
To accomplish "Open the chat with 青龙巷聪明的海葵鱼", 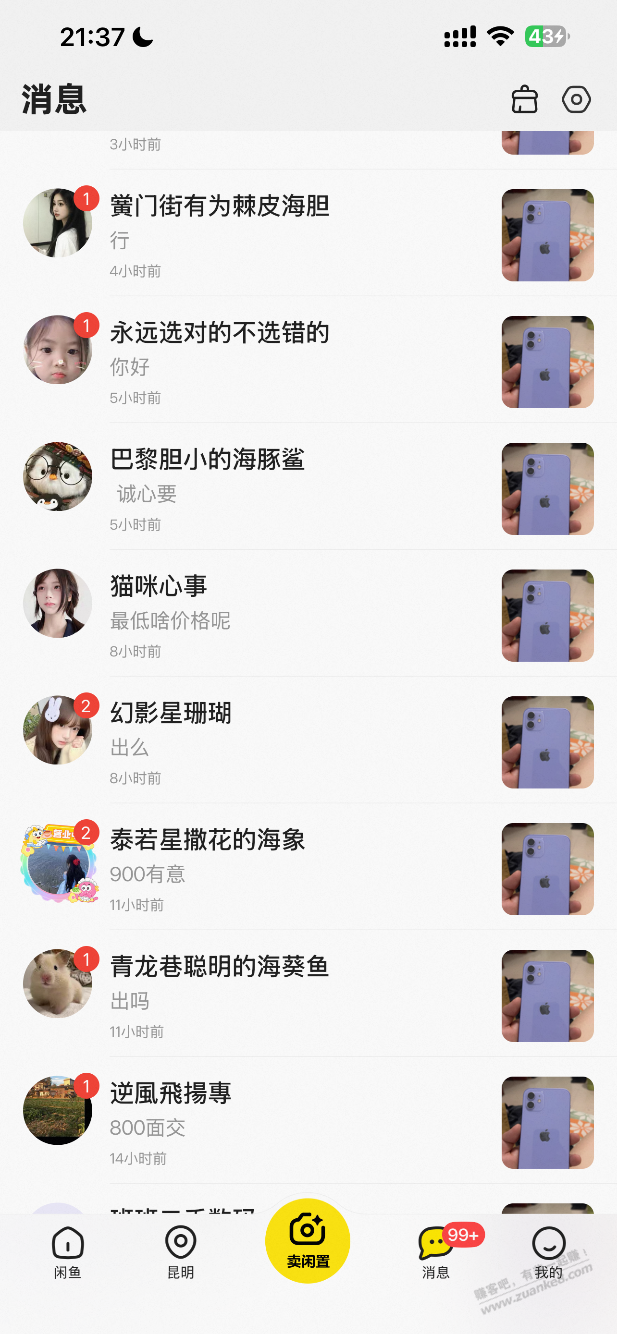I will coord(300,996).
